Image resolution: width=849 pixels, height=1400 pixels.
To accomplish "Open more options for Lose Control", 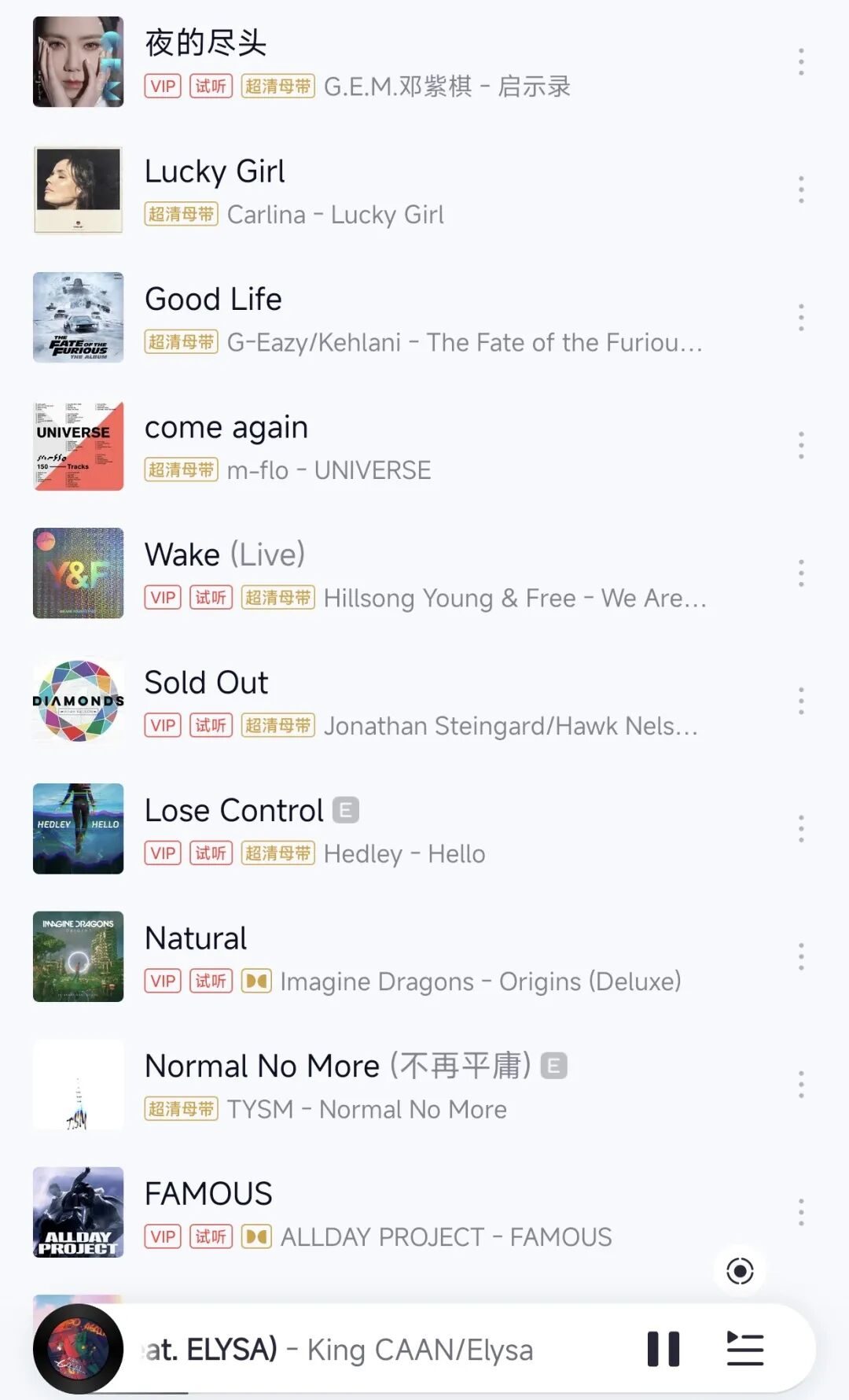I will click(x=801, y=828).
